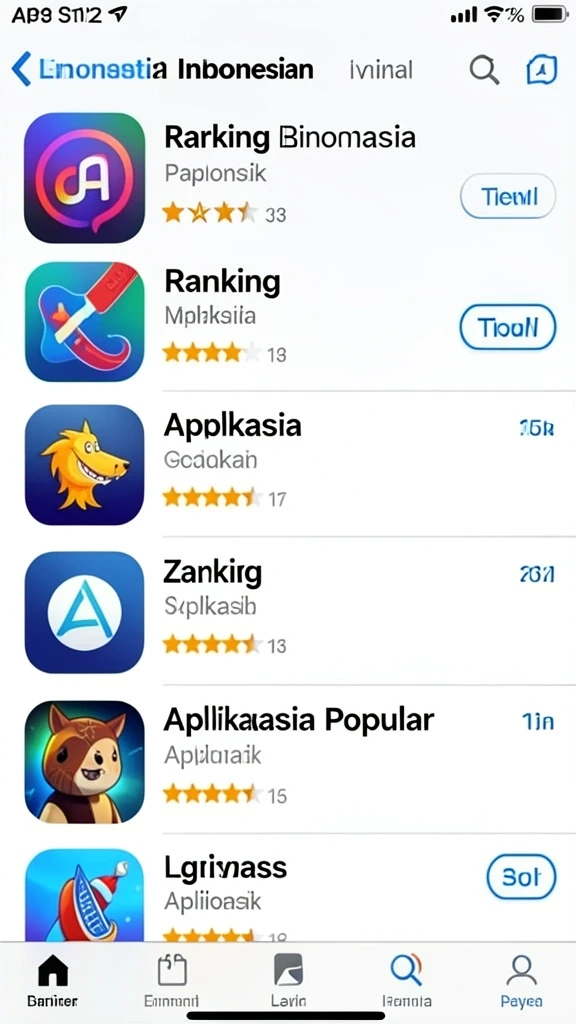The width and height of the screenshot is (576, 1024).
Task: Open the Rarking Binomasia app row
Action: (x=288, y=178)
